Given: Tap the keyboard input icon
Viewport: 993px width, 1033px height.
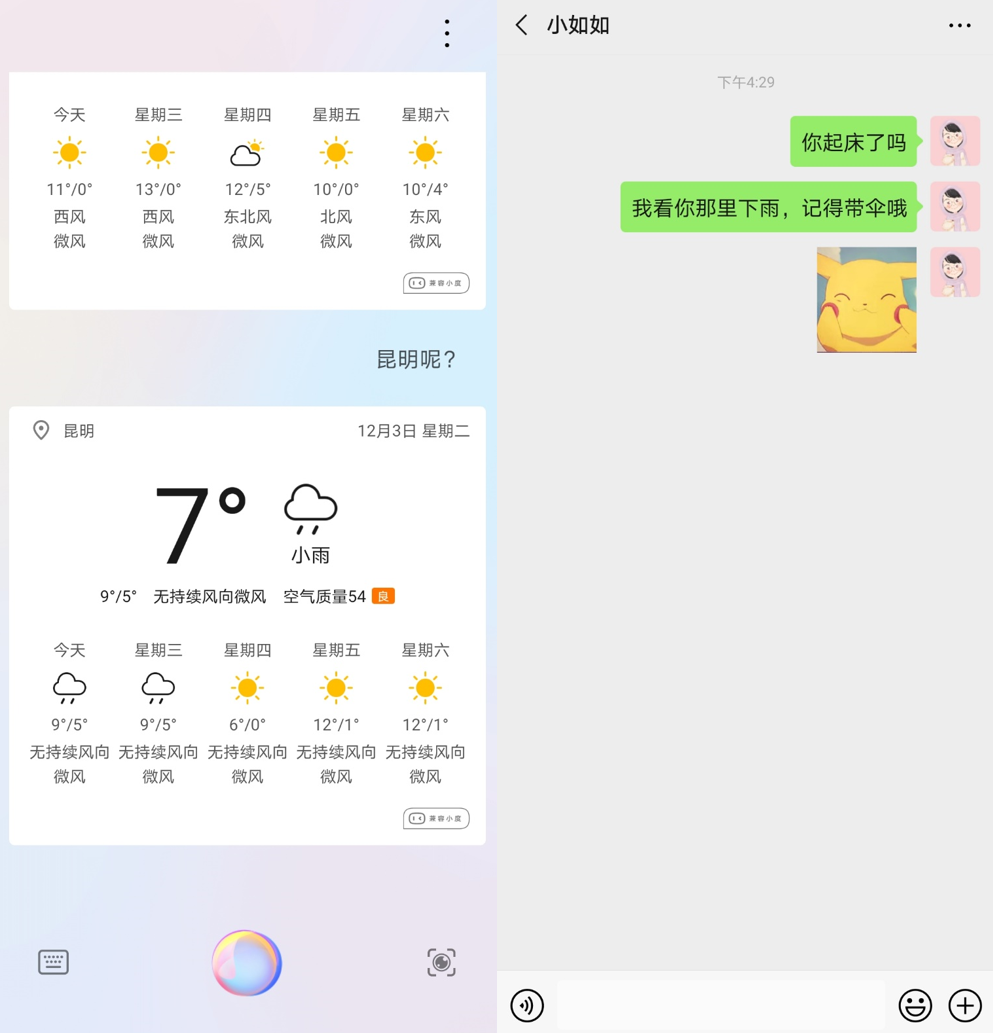Looking at the screenshot, I should [x=53, y=962].
